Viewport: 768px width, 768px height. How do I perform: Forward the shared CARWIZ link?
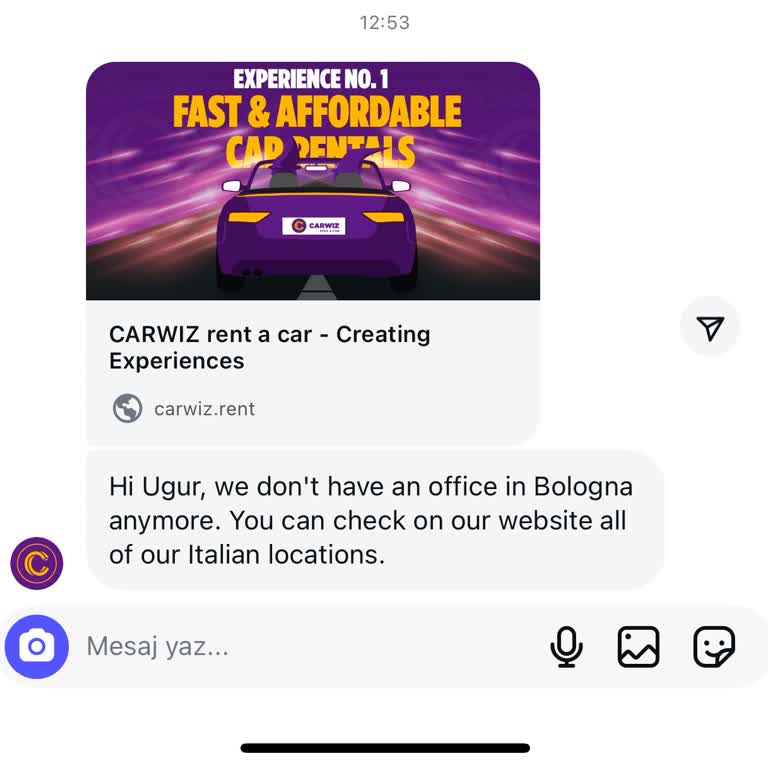point(710,328)
